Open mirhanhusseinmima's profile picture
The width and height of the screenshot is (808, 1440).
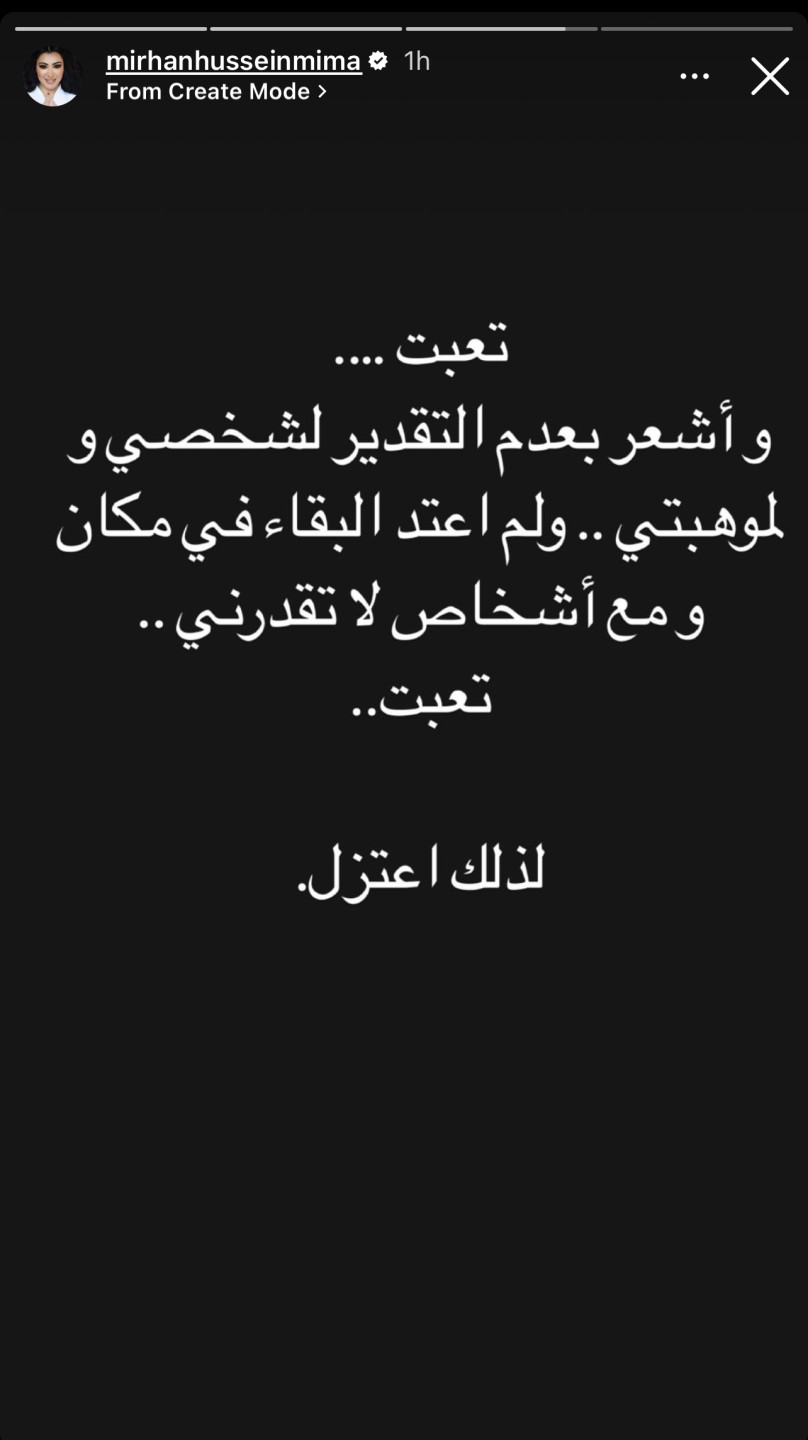pyautogui.click(x=52, y=76)
